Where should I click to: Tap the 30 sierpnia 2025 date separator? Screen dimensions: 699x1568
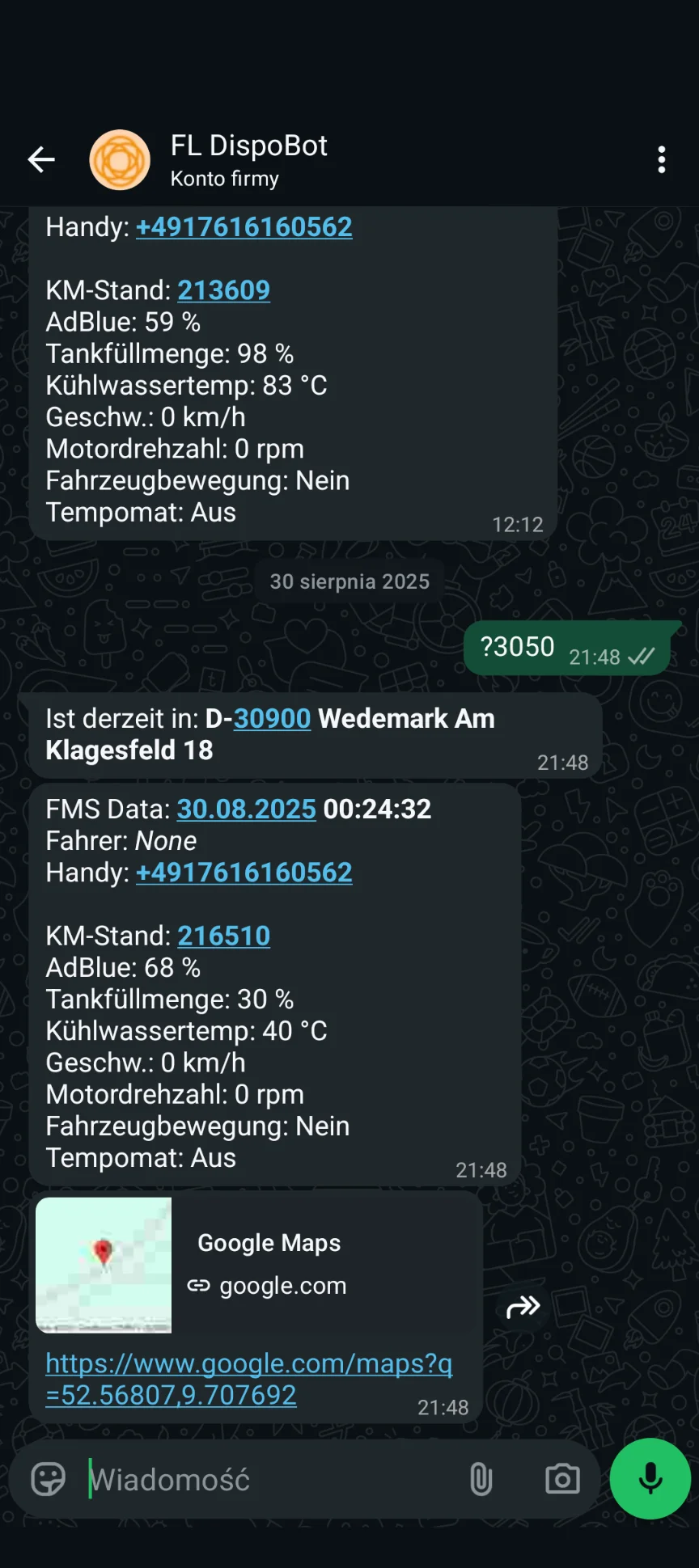point(349,581)
